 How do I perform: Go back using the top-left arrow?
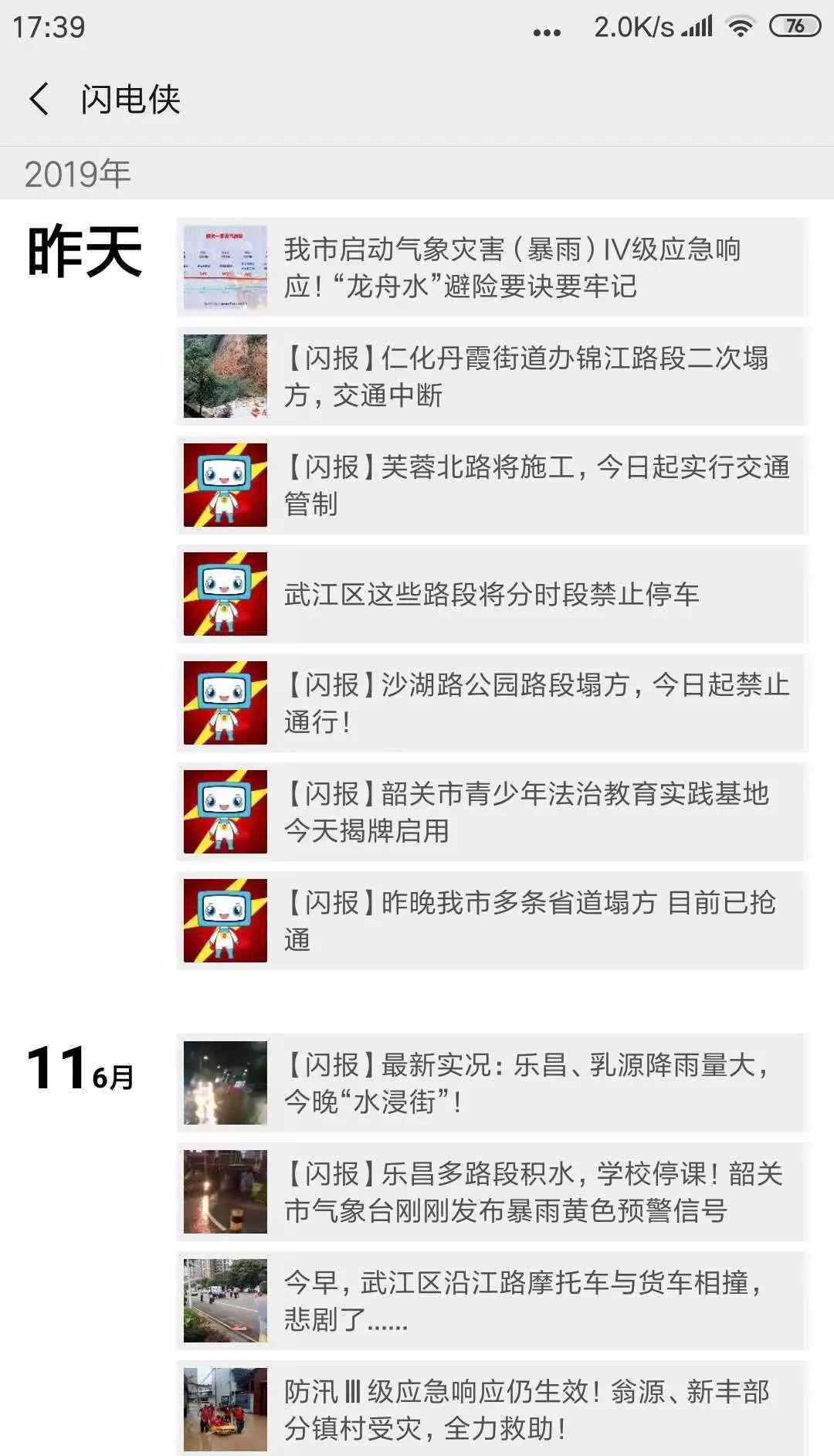point(39,100)
